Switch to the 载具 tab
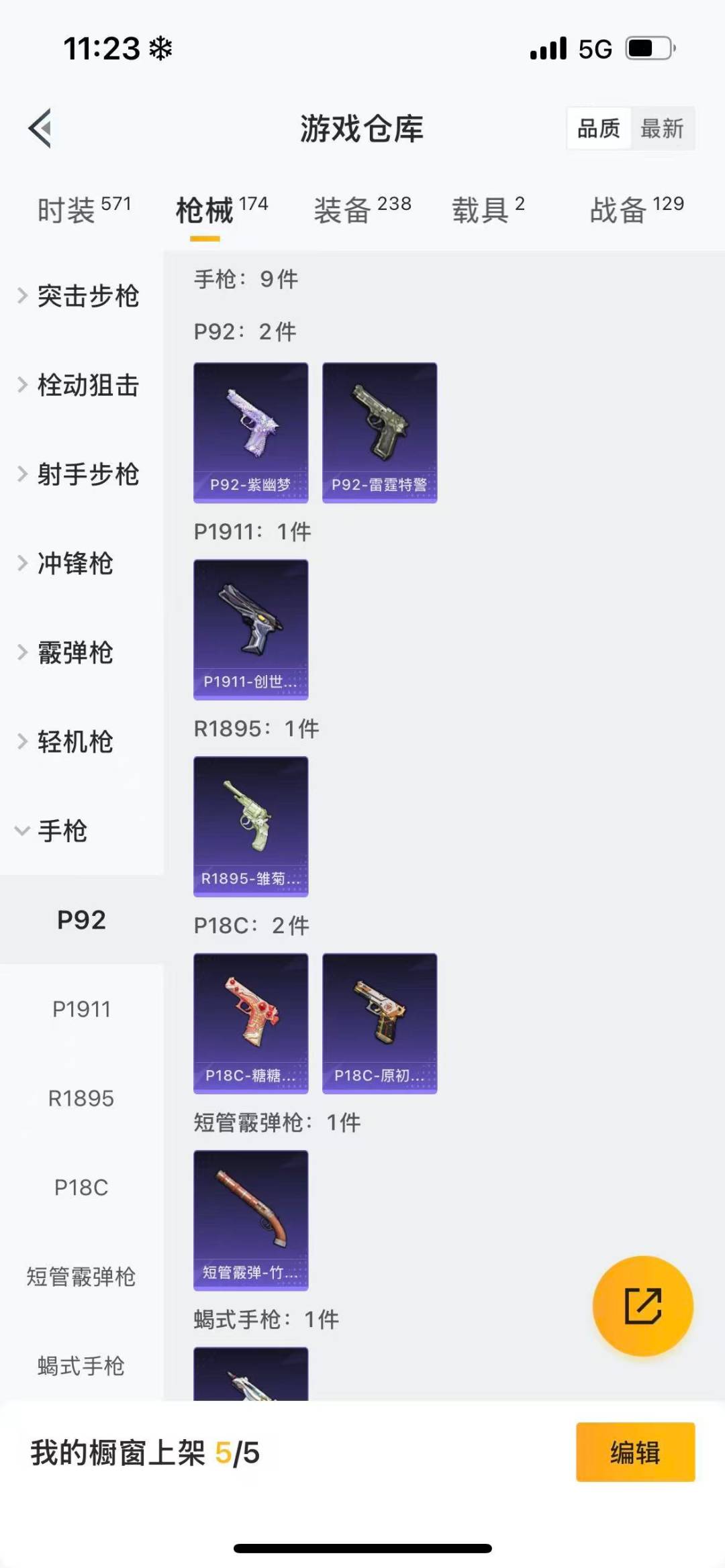Screen dimensions: 725x1568 [x=488, y=209]
